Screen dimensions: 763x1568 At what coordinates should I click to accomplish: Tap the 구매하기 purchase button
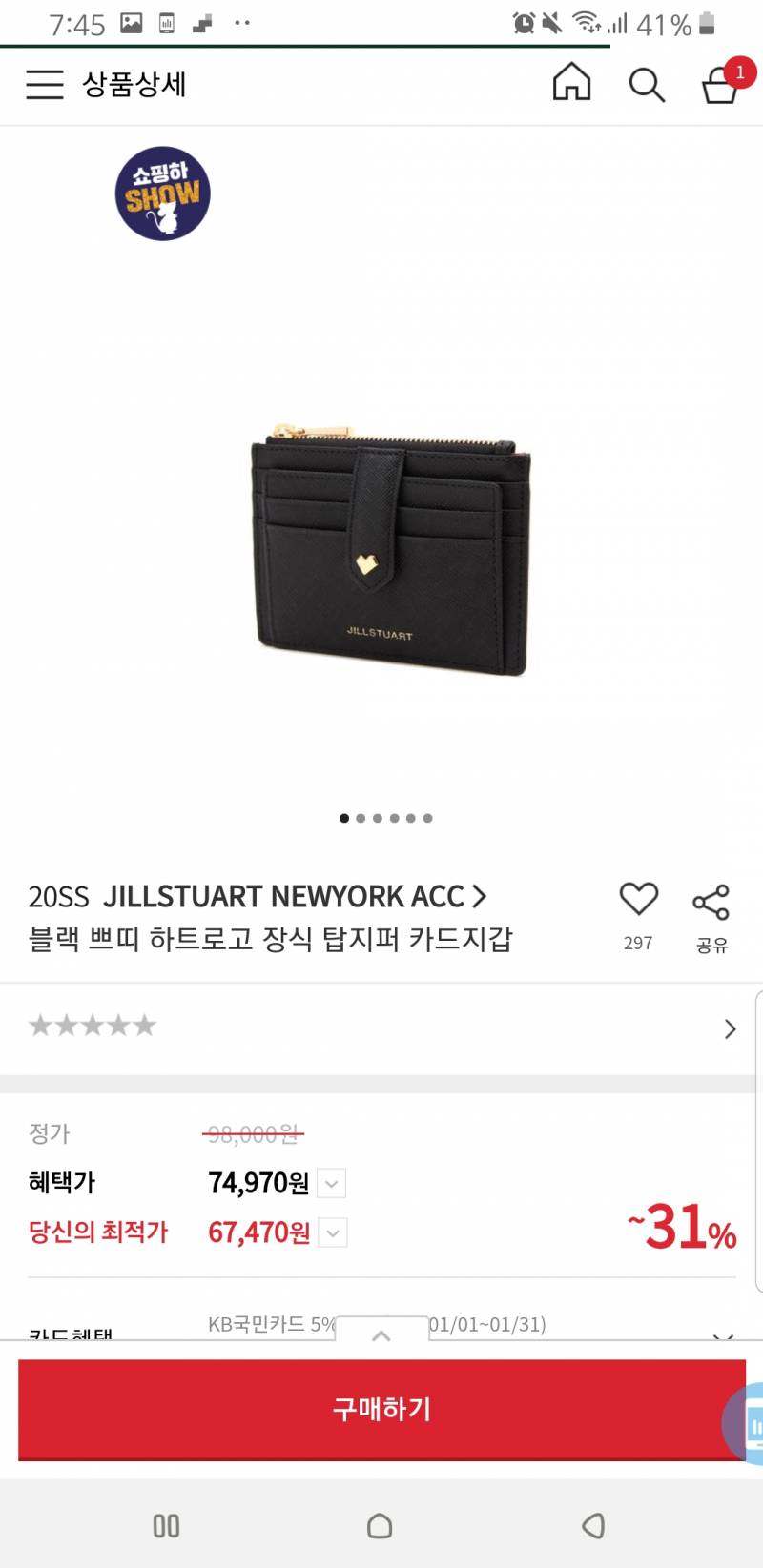tap(381, 1411)
